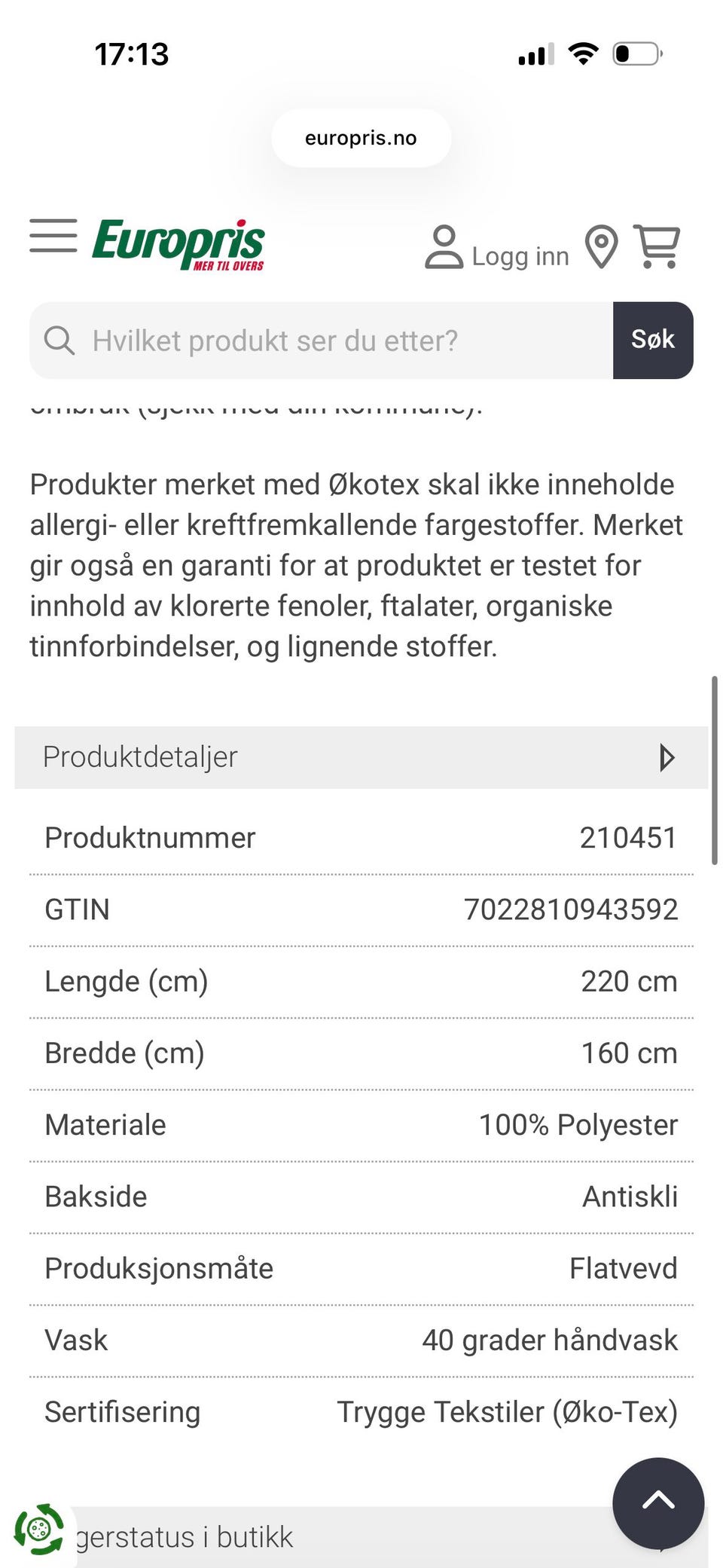723x1568 pixels.
Task: Open the hamburger menu
Action: pos(53,236)
